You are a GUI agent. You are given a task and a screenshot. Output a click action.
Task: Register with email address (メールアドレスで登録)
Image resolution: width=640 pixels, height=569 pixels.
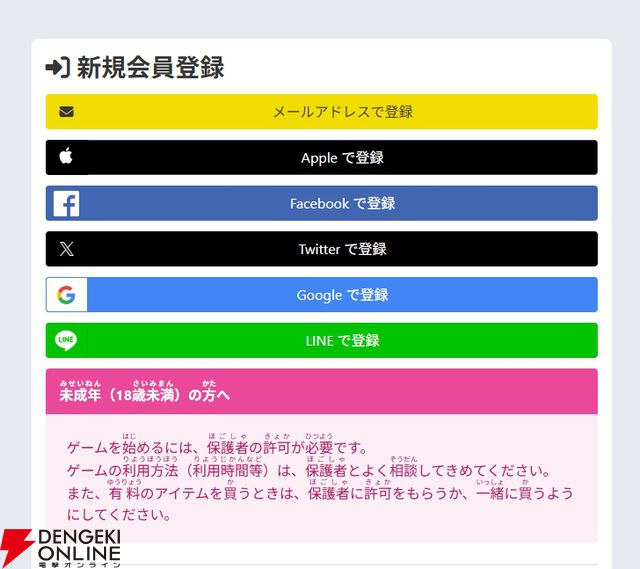point(321,112)
